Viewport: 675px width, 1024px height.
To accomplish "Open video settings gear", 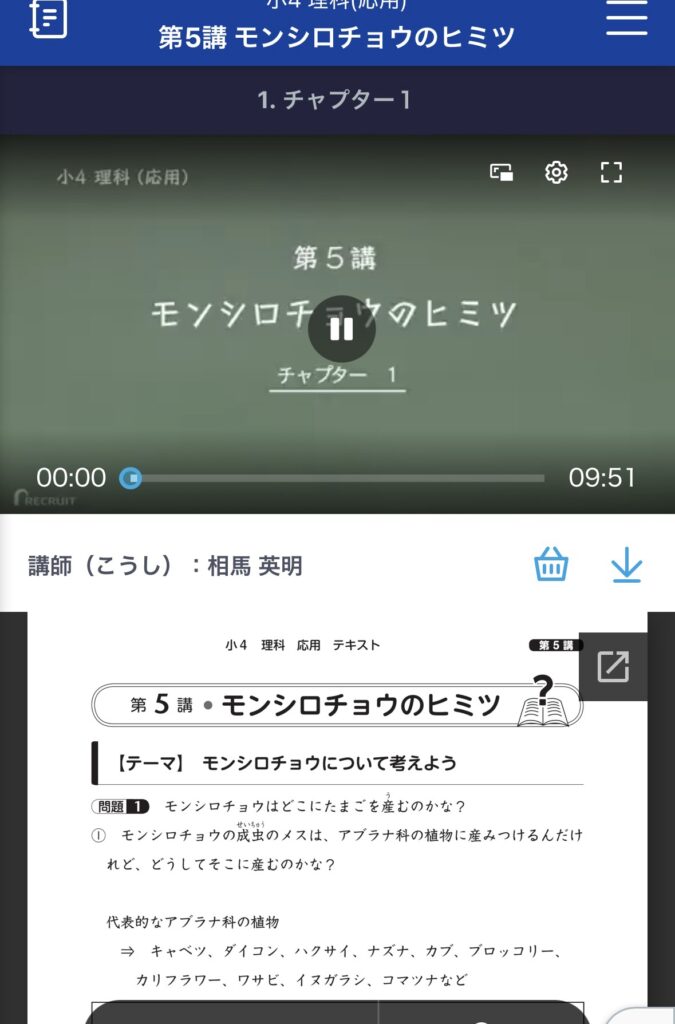I will pos(556,172).
